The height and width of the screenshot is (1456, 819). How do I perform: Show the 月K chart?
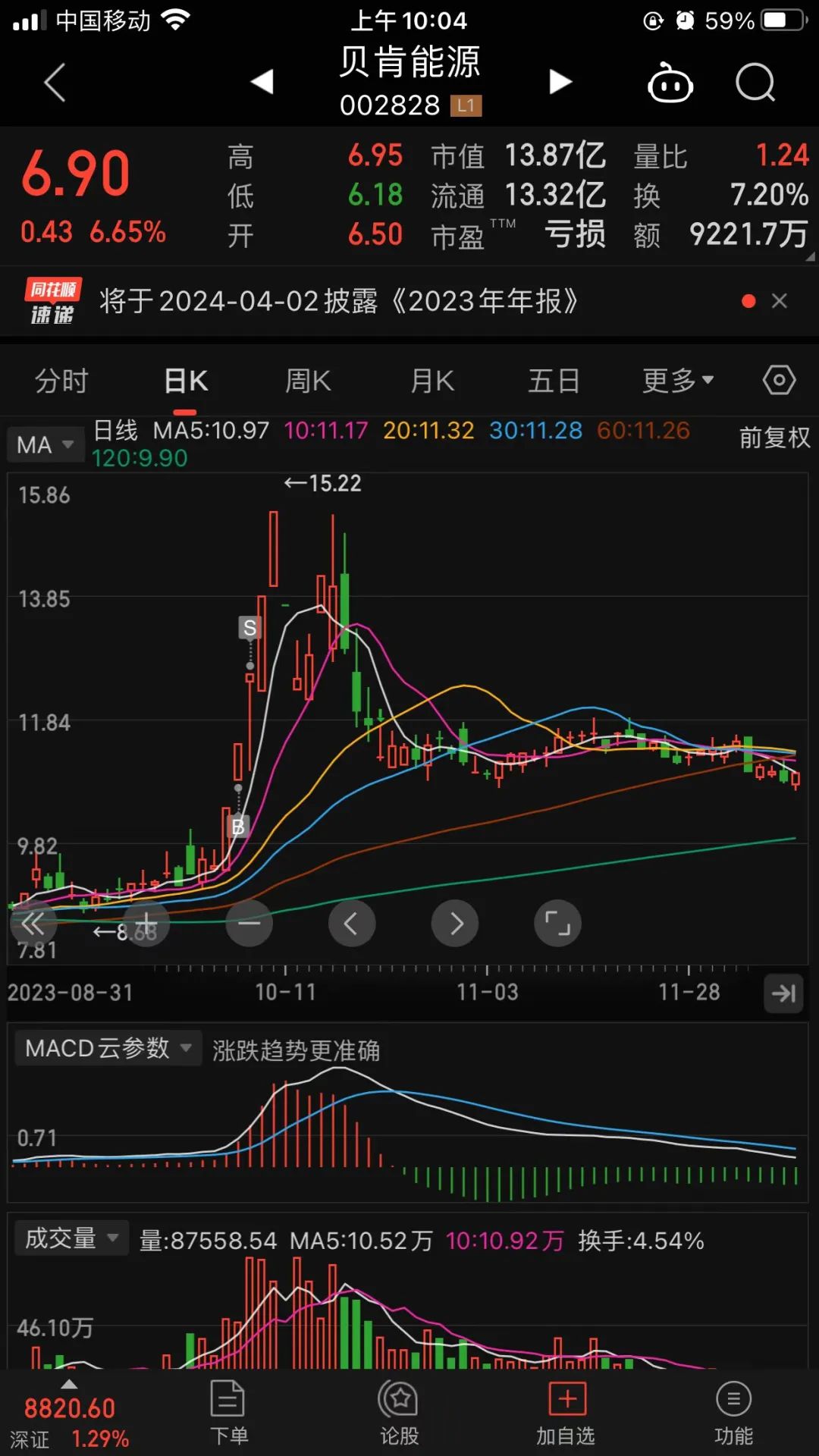coord(432,381)
